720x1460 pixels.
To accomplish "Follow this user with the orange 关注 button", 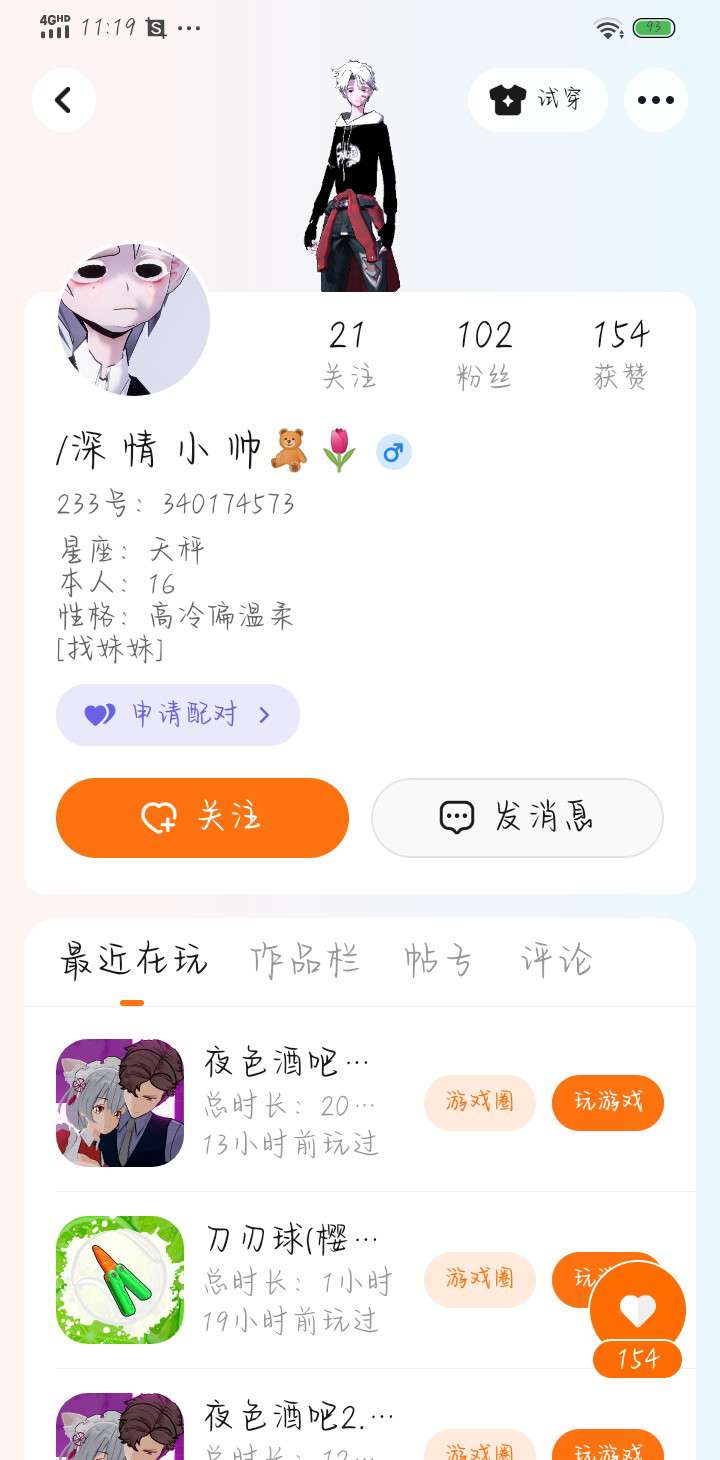I will coord(202,817).
